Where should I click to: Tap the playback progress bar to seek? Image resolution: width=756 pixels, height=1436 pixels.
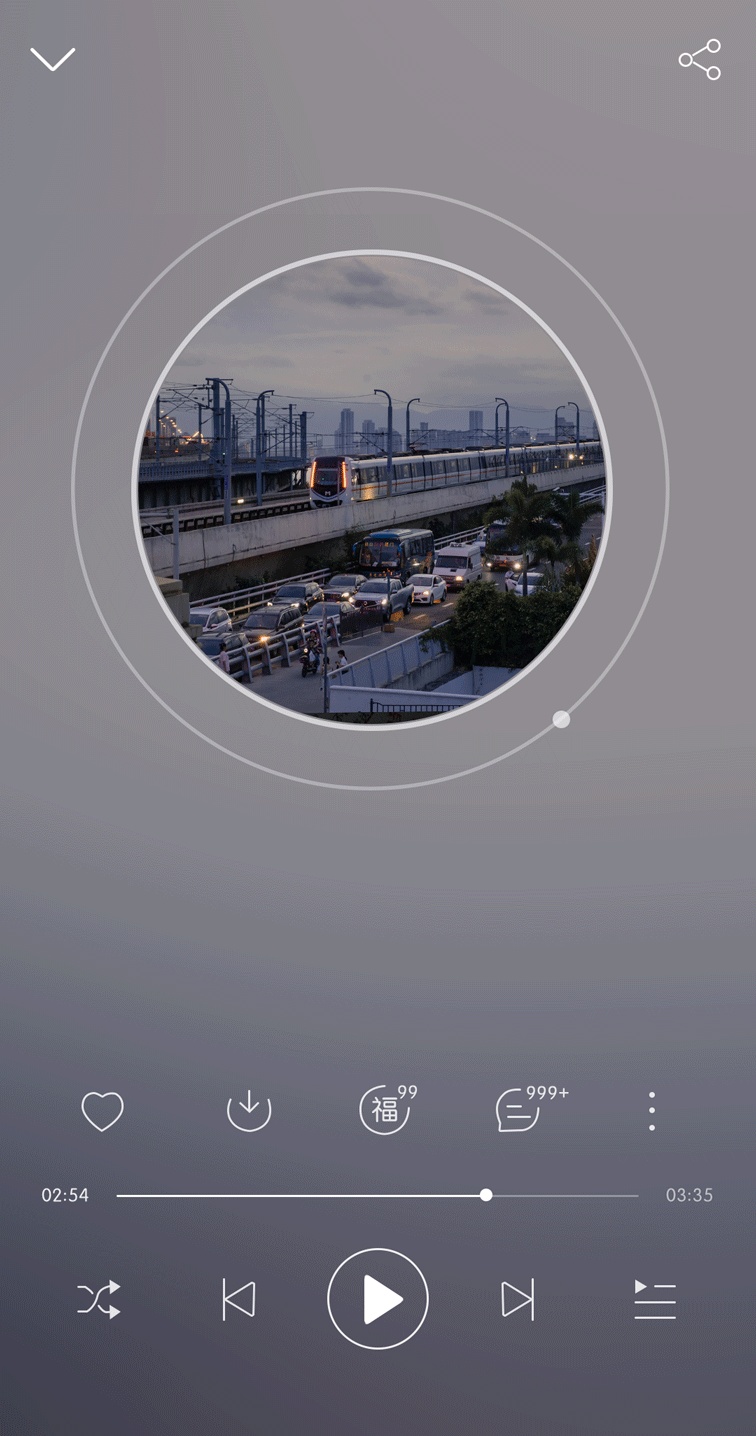pyautogui.click(x=377, y=1195)
